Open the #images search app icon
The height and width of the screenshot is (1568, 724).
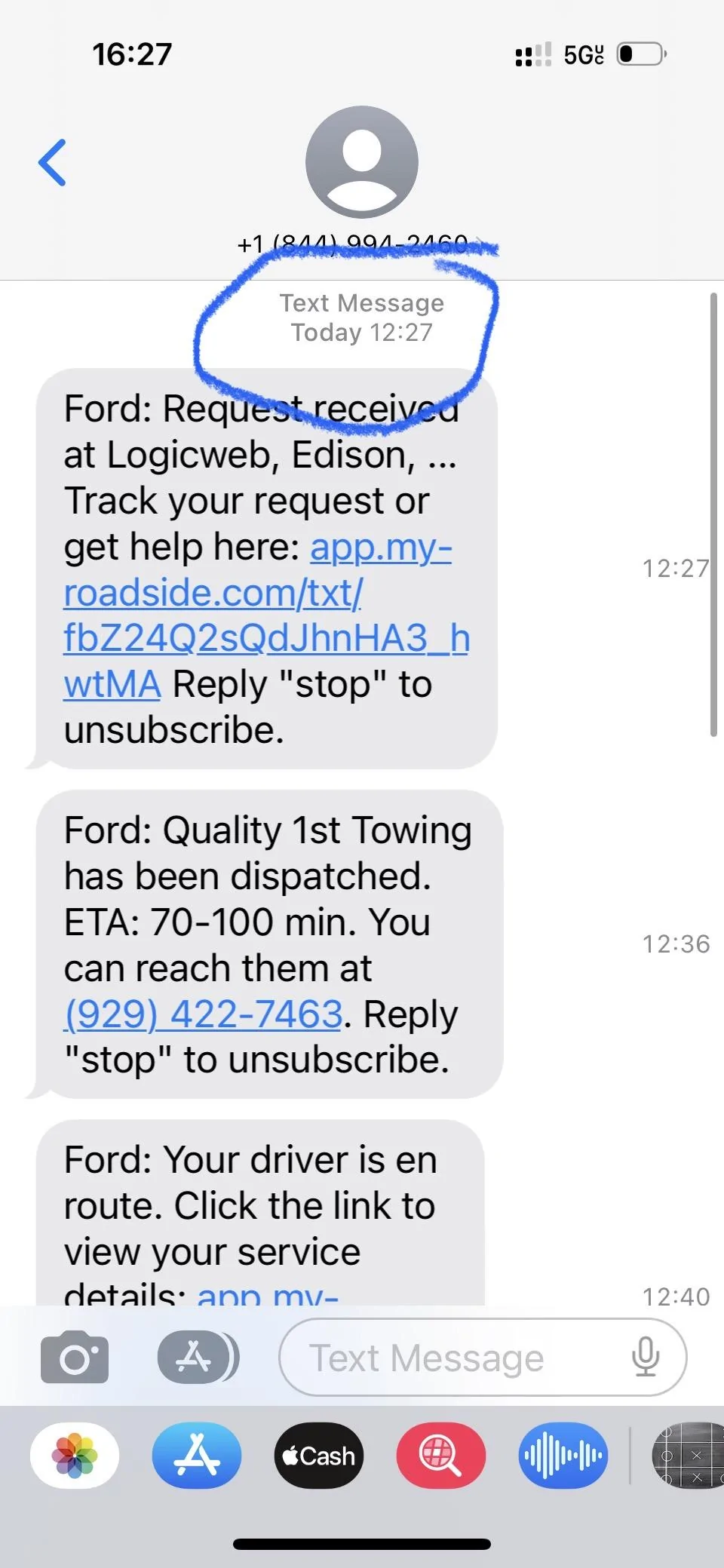coord(440,1456)
